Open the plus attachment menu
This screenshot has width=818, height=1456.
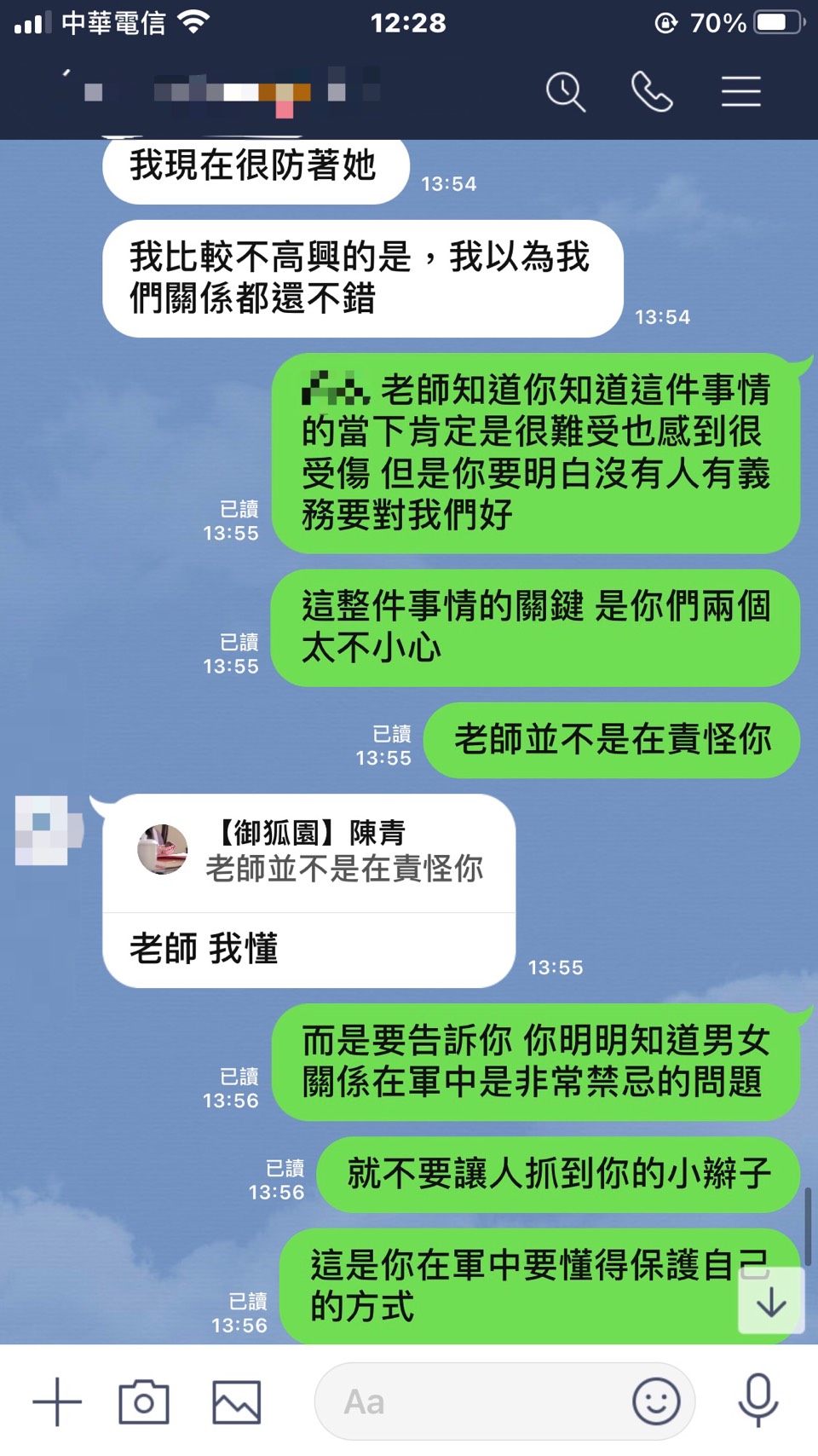(x=57, y=1401)
